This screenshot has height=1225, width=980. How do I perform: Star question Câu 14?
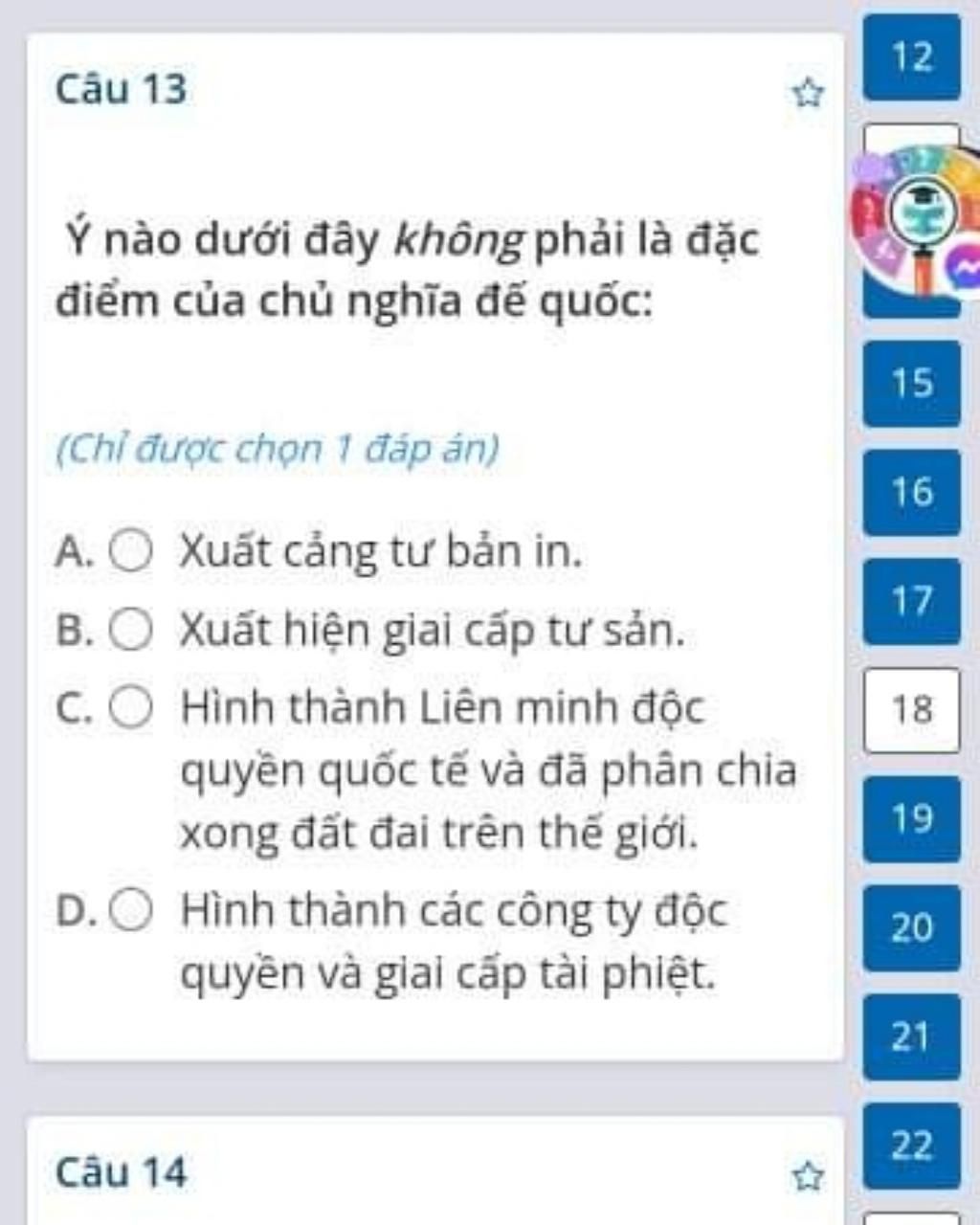click(808, 1176)
